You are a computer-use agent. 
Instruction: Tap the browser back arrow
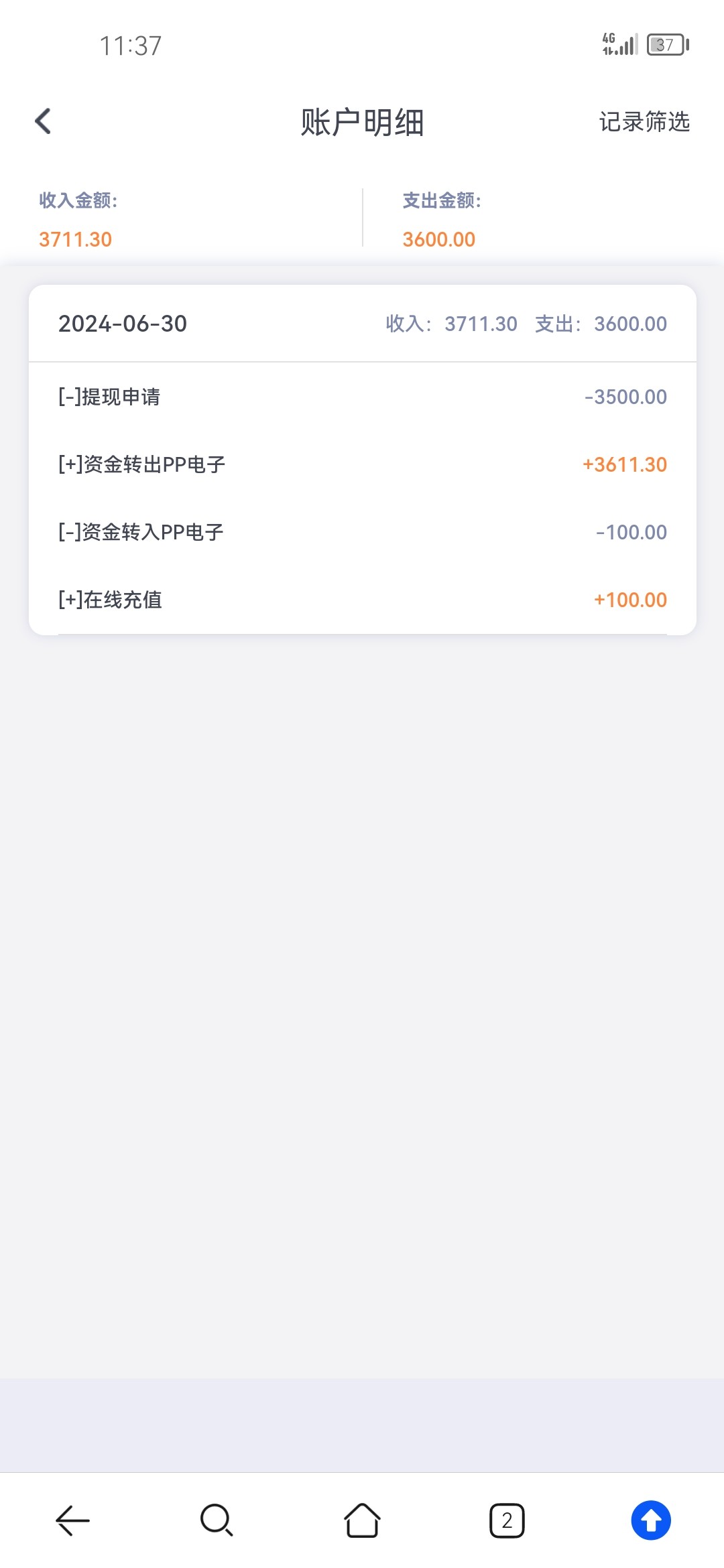[x=72, y=1520]
